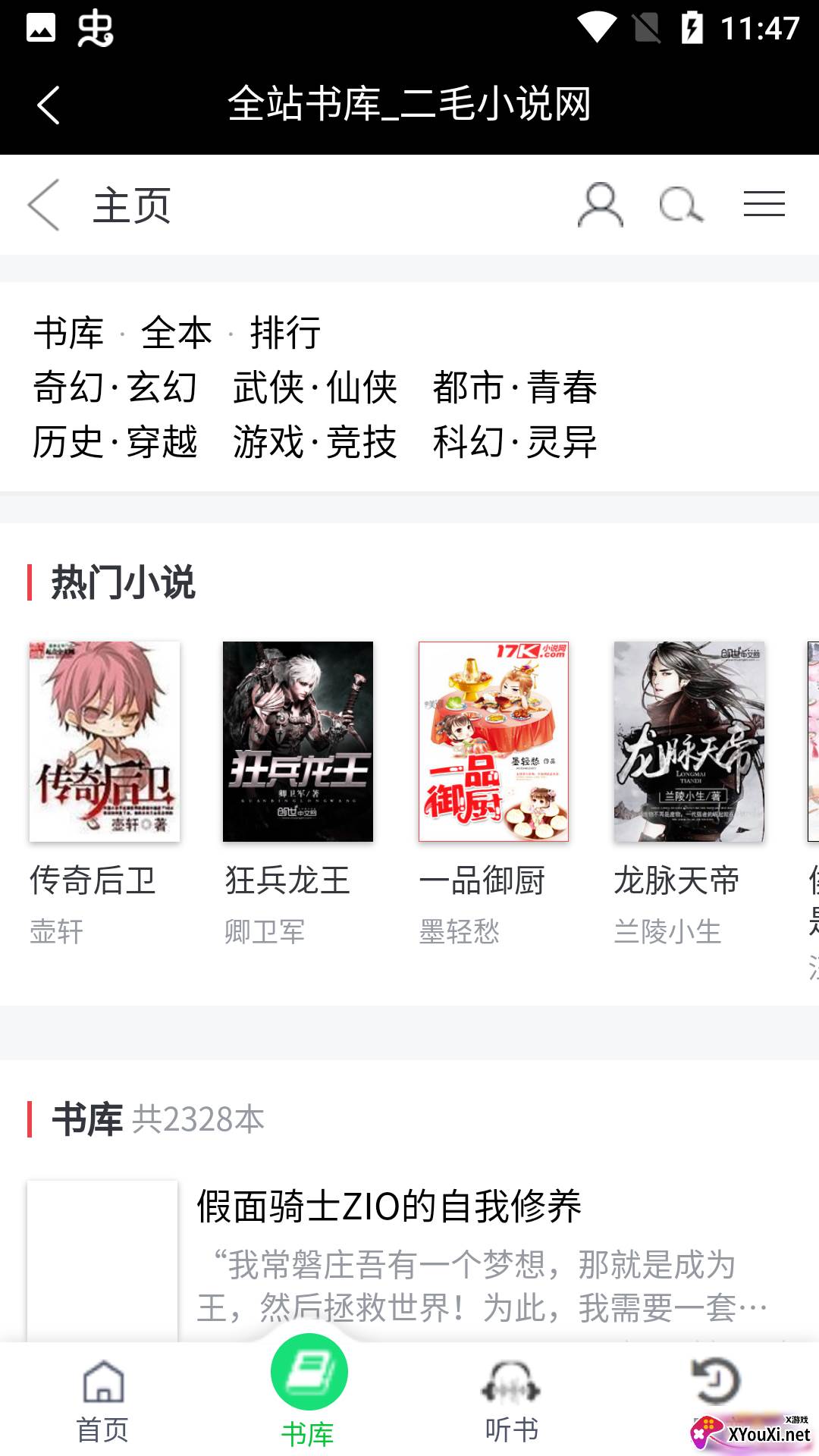Select the 全本 link

(x=176, y=333)
